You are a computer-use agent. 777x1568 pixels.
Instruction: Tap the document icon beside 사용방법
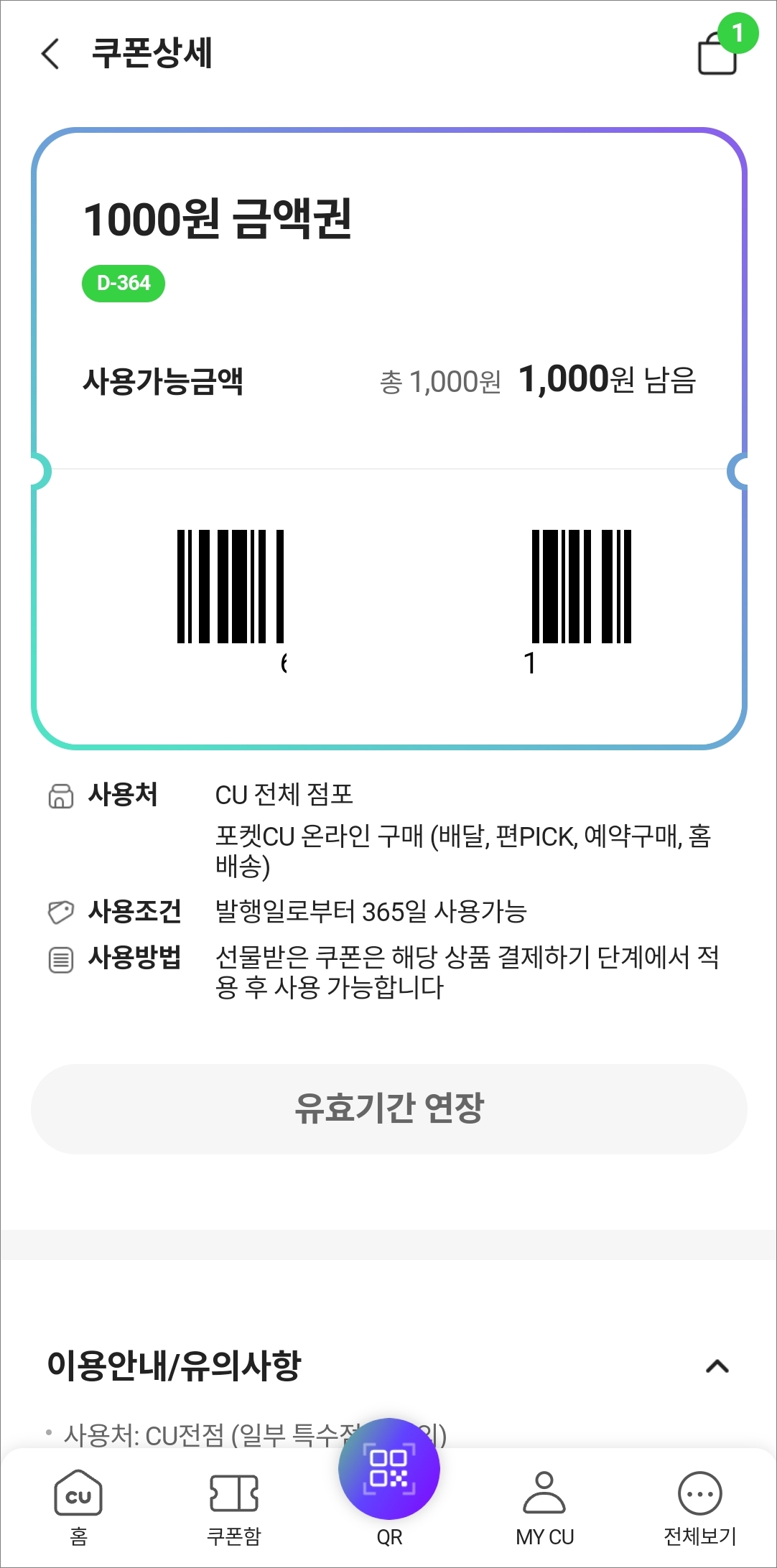point(61,957)
